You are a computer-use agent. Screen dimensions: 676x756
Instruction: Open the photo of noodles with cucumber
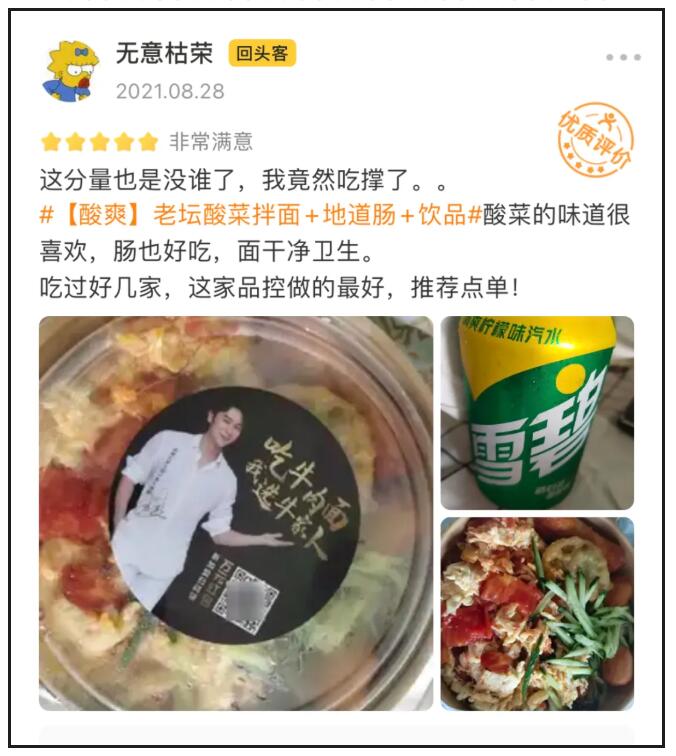point(537,613)
